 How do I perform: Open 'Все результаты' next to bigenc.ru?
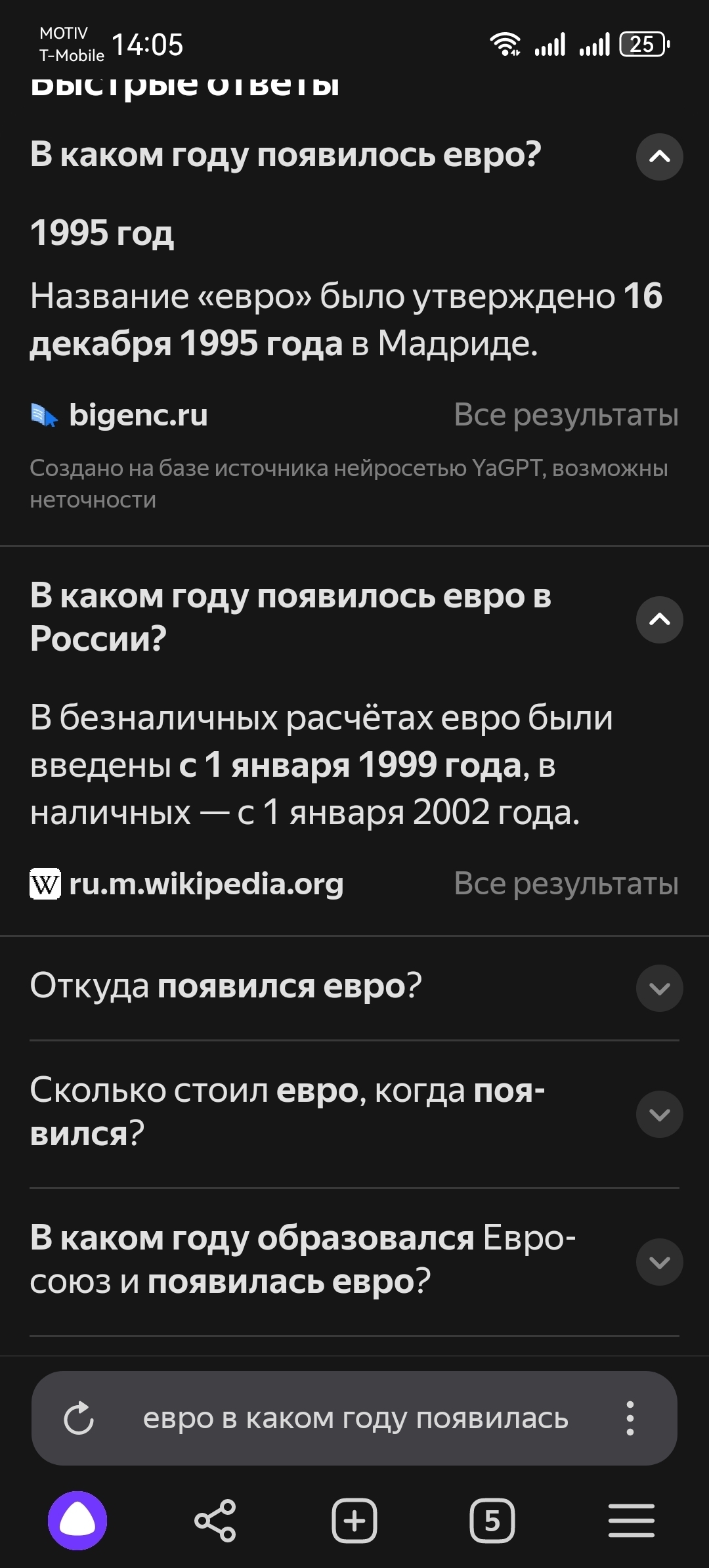pos(566,415)
